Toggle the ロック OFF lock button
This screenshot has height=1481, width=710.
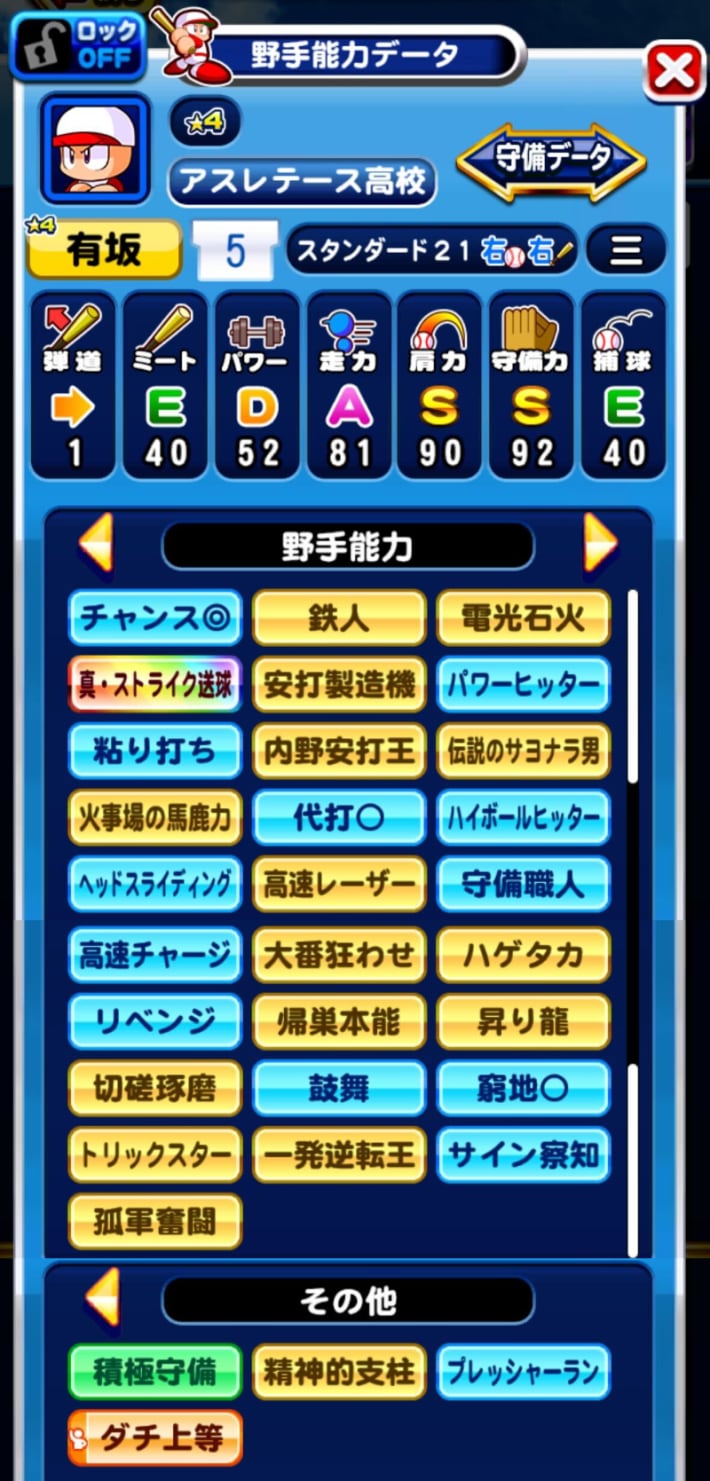pos(78,44)
